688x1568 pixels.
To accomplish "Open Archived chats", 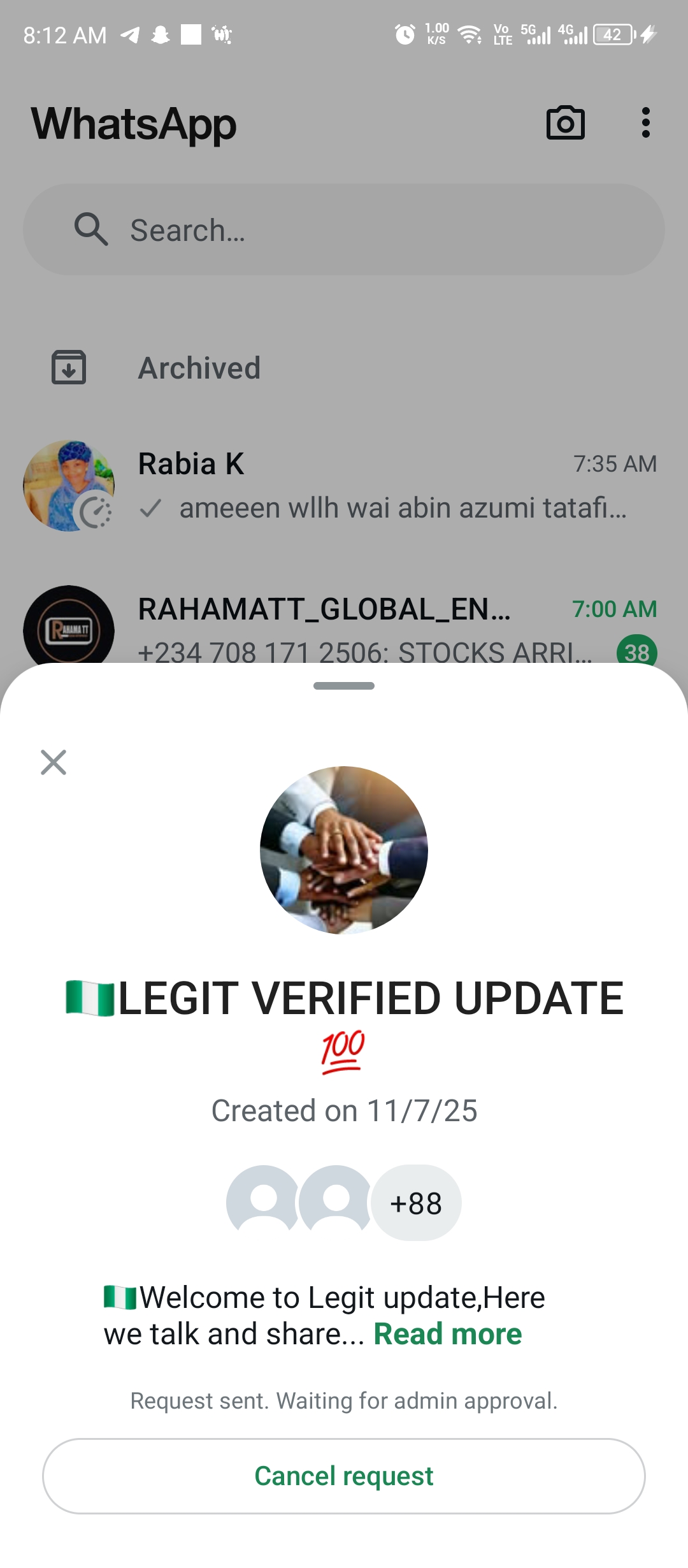I will (x=199, y=368).
